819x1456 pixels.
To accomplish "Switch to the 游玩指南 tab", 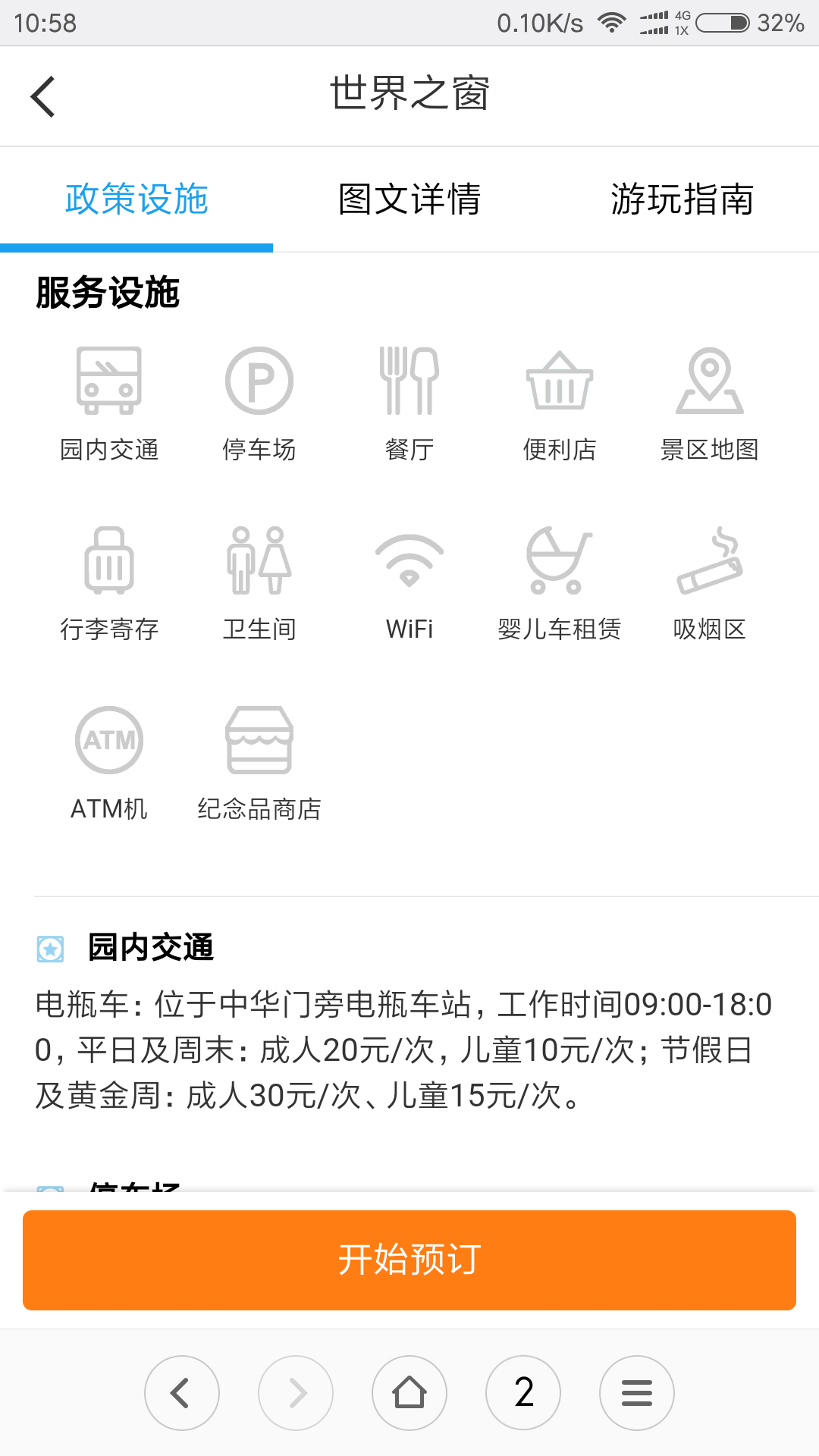I will pos(682,199).
